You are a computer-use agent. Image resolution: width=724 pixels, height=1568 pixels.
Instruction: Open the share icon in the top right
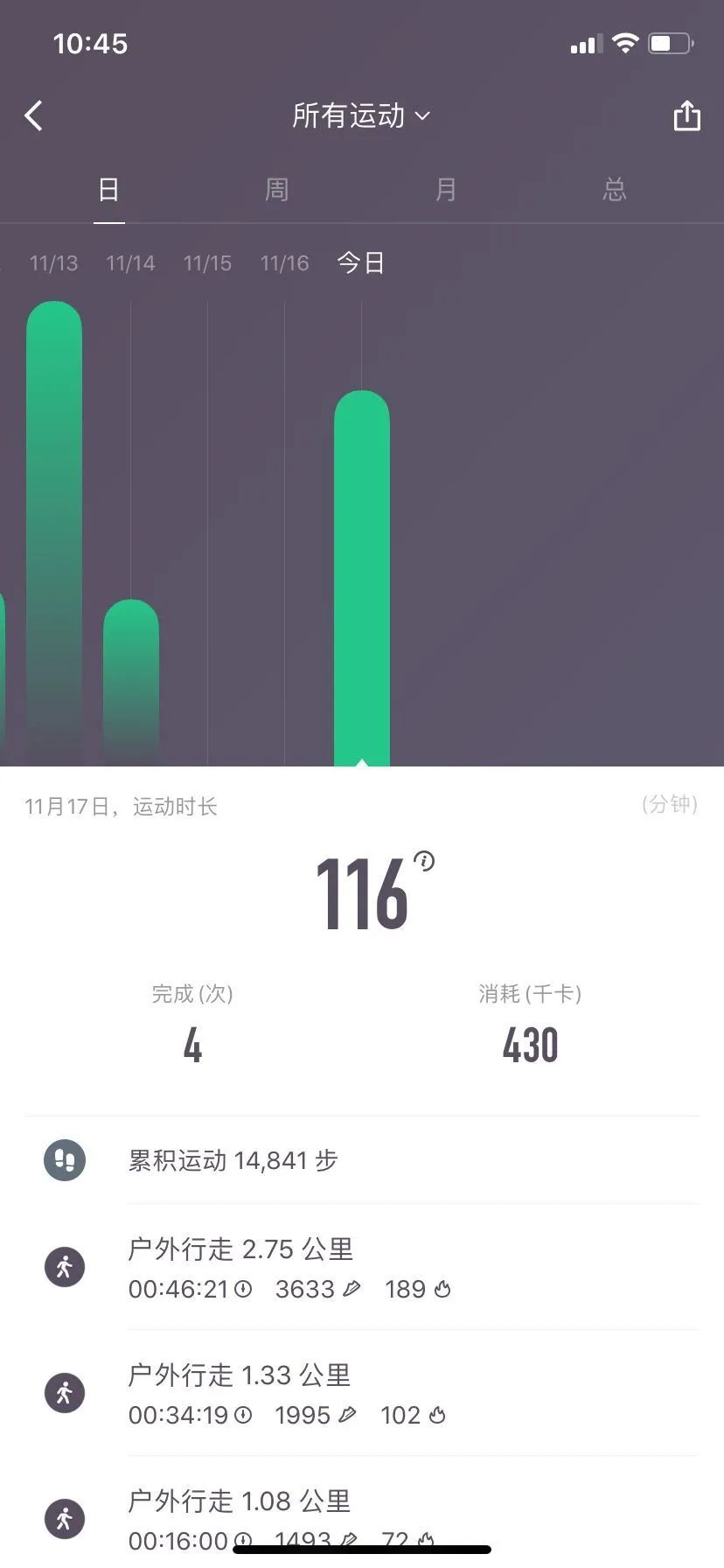pyautogui.click(x=686, y=115)
